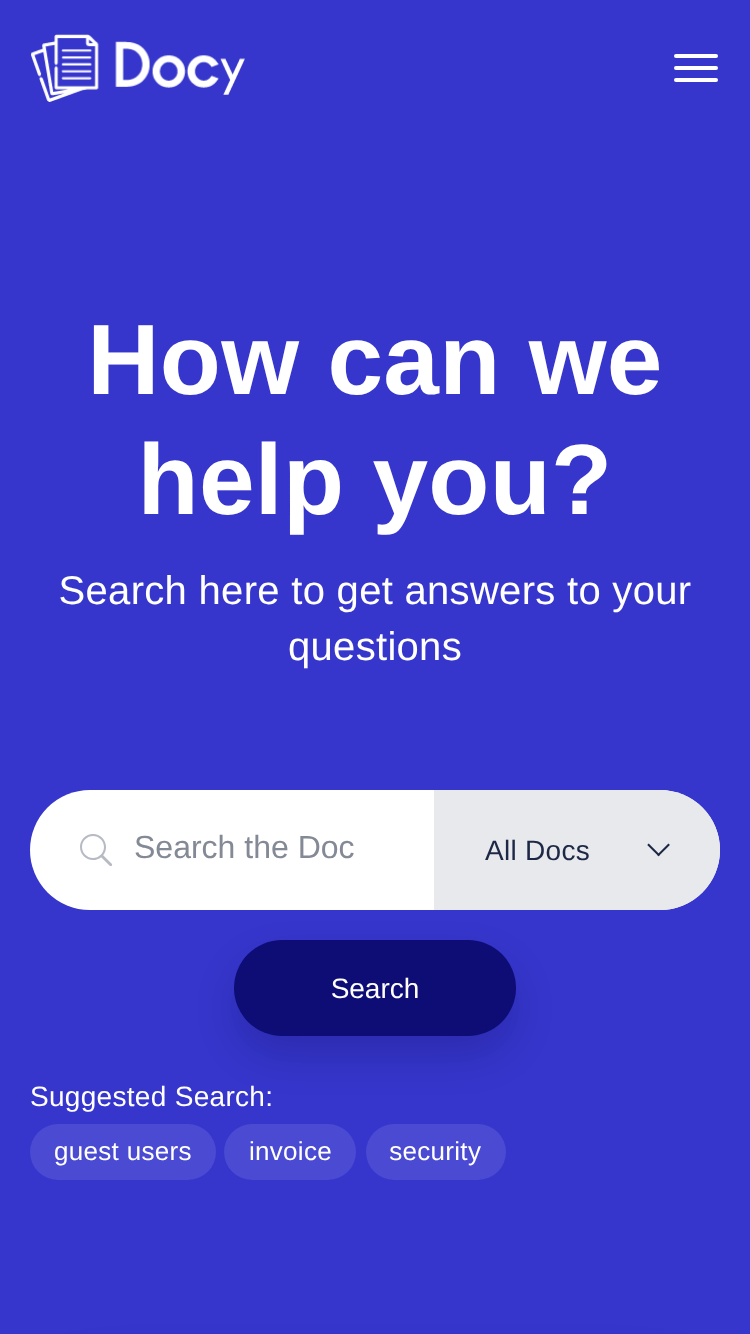
Task: Open the hamburger menu
Action: [696, 68]
